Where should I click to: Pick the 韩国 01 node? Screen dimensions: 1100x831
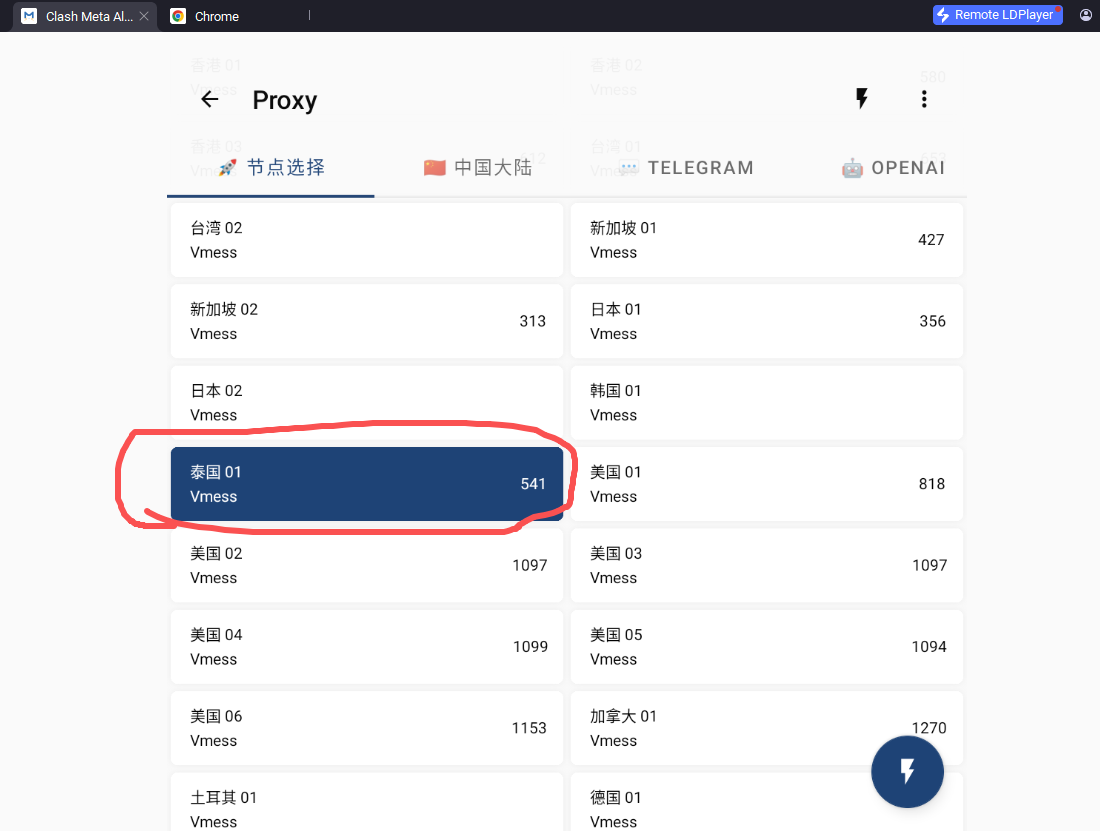(767, 403)
